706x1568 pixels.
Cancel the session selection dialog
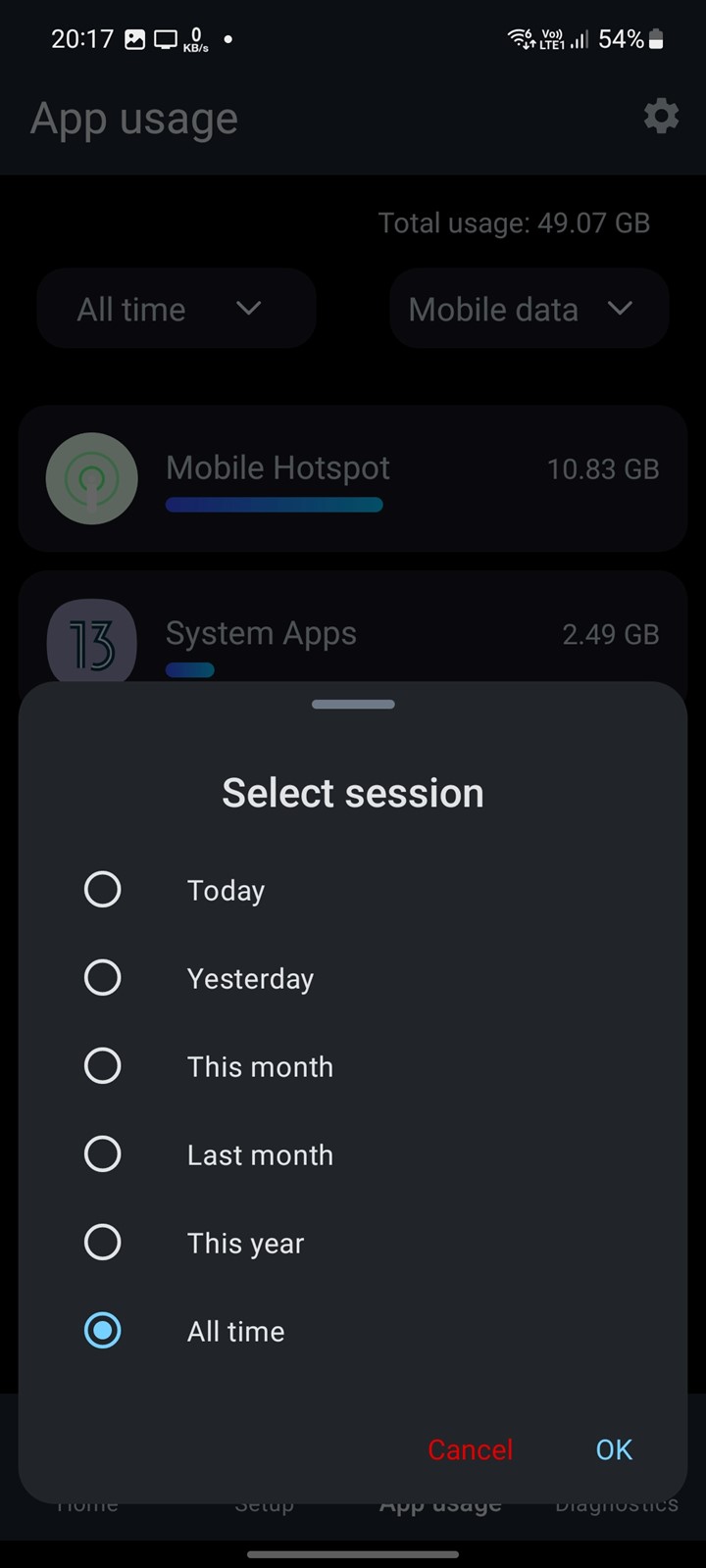(x=471, y=1449)
